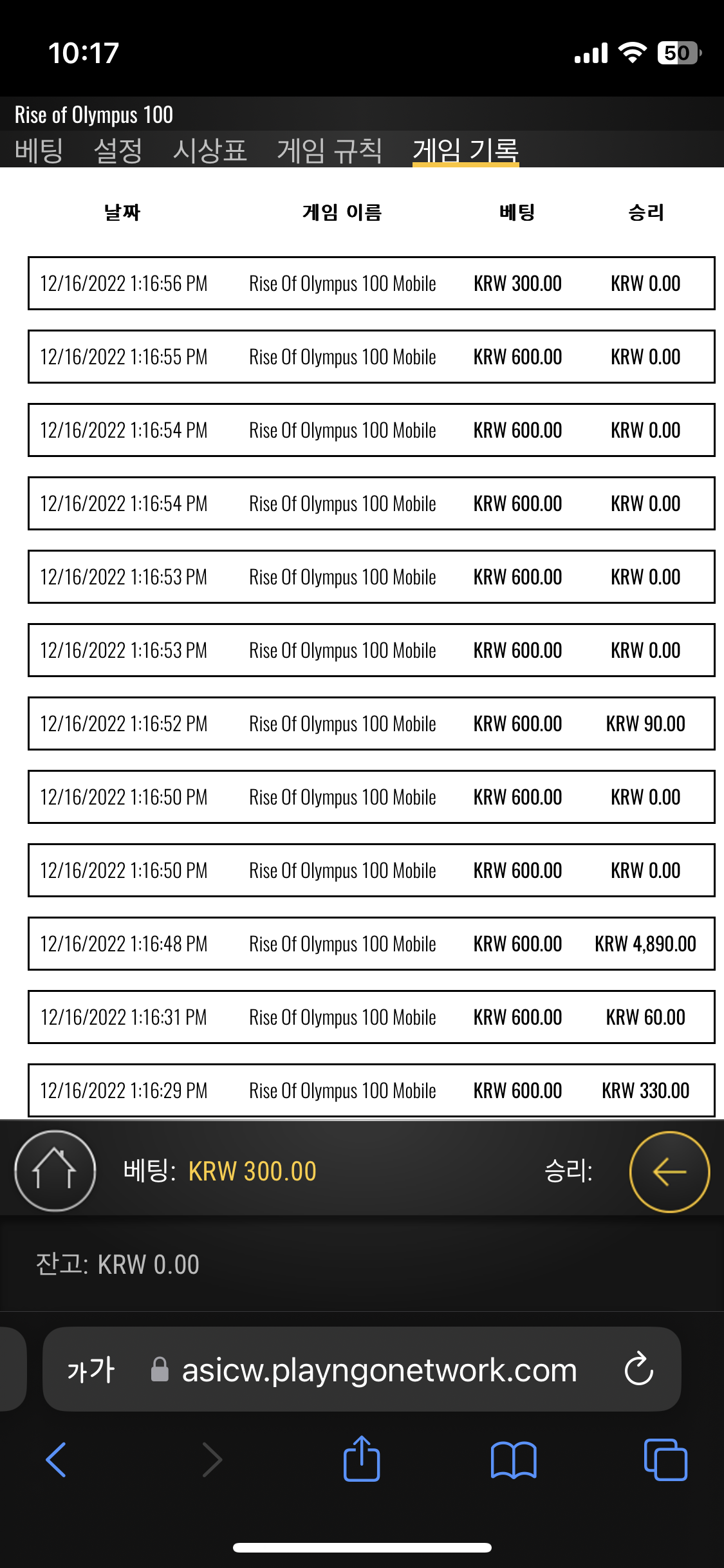The image size is (724, 1568).
Task: Open the game record at 1:16:56 PM
Action: [x=371, y=283]
